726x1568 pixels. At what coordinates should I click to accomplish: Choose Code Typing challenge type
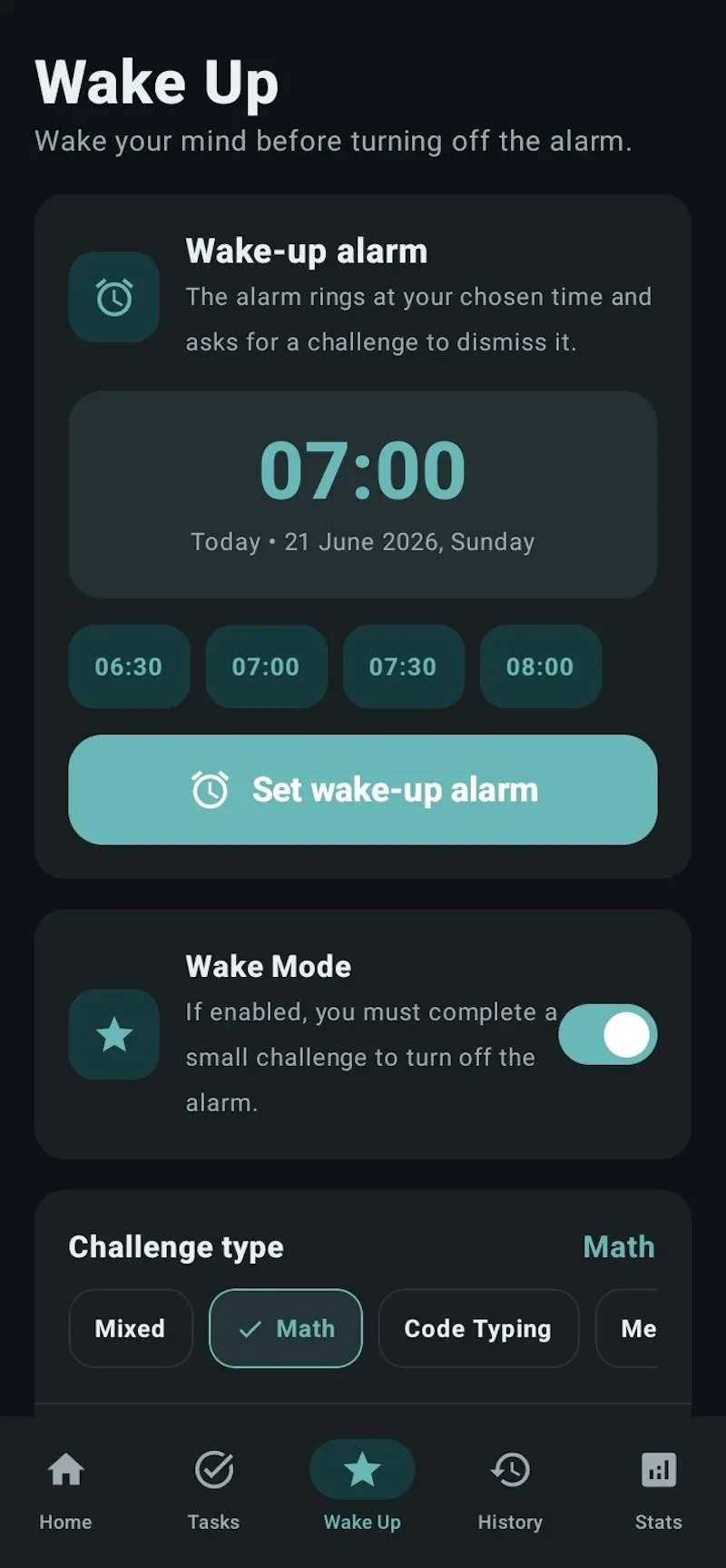tap(478, 1328)
